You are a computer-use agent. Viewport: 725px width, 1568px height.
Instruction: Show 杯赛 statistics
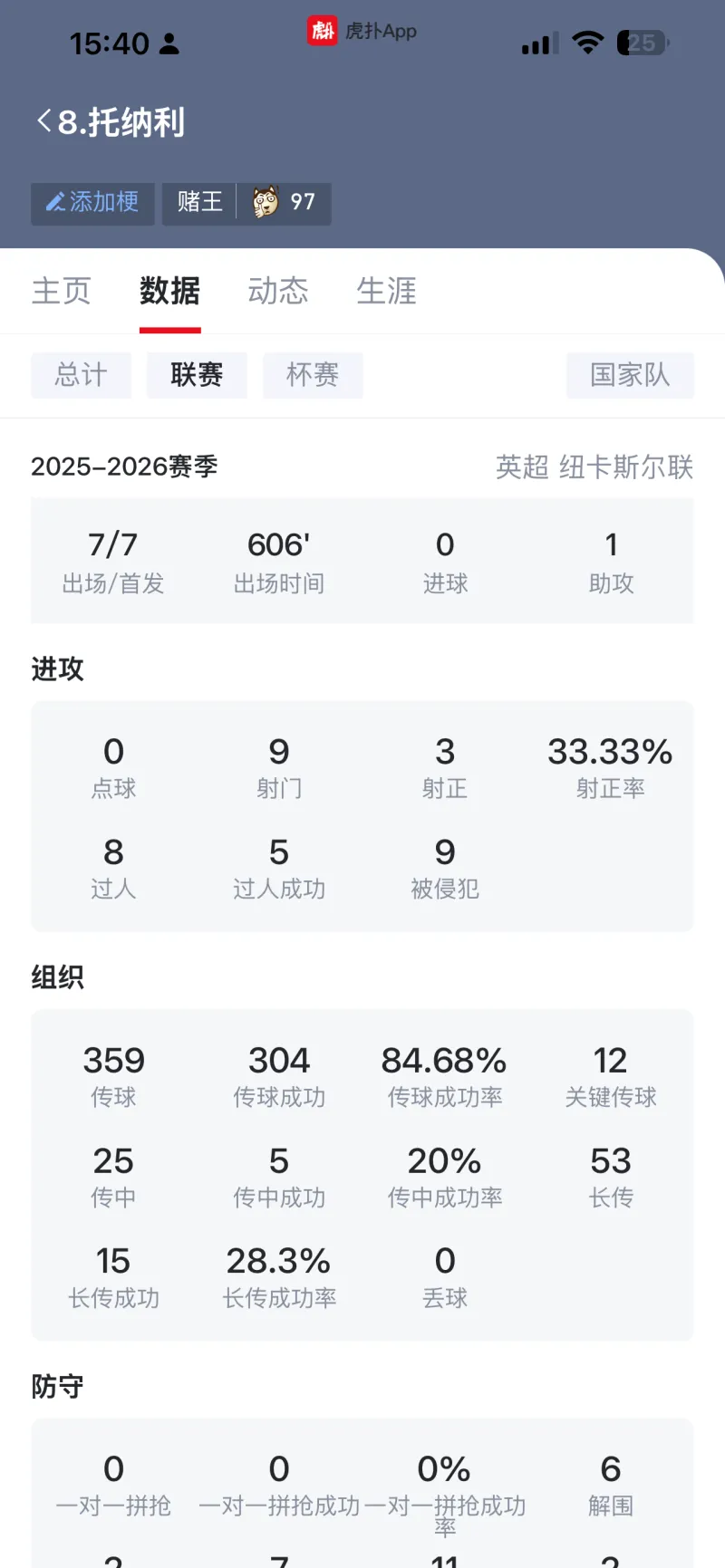(x=313, y=375)
